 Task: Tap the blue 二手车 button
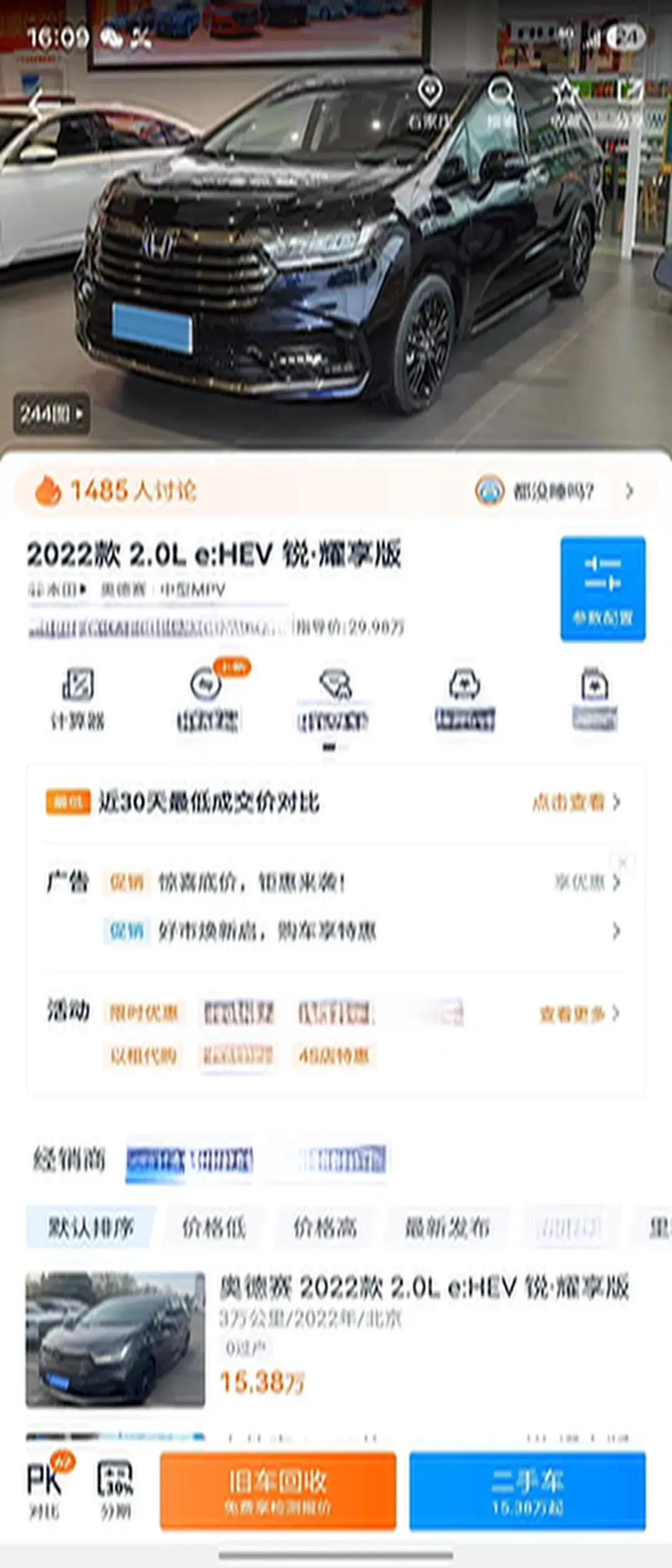click(527, 1490)
